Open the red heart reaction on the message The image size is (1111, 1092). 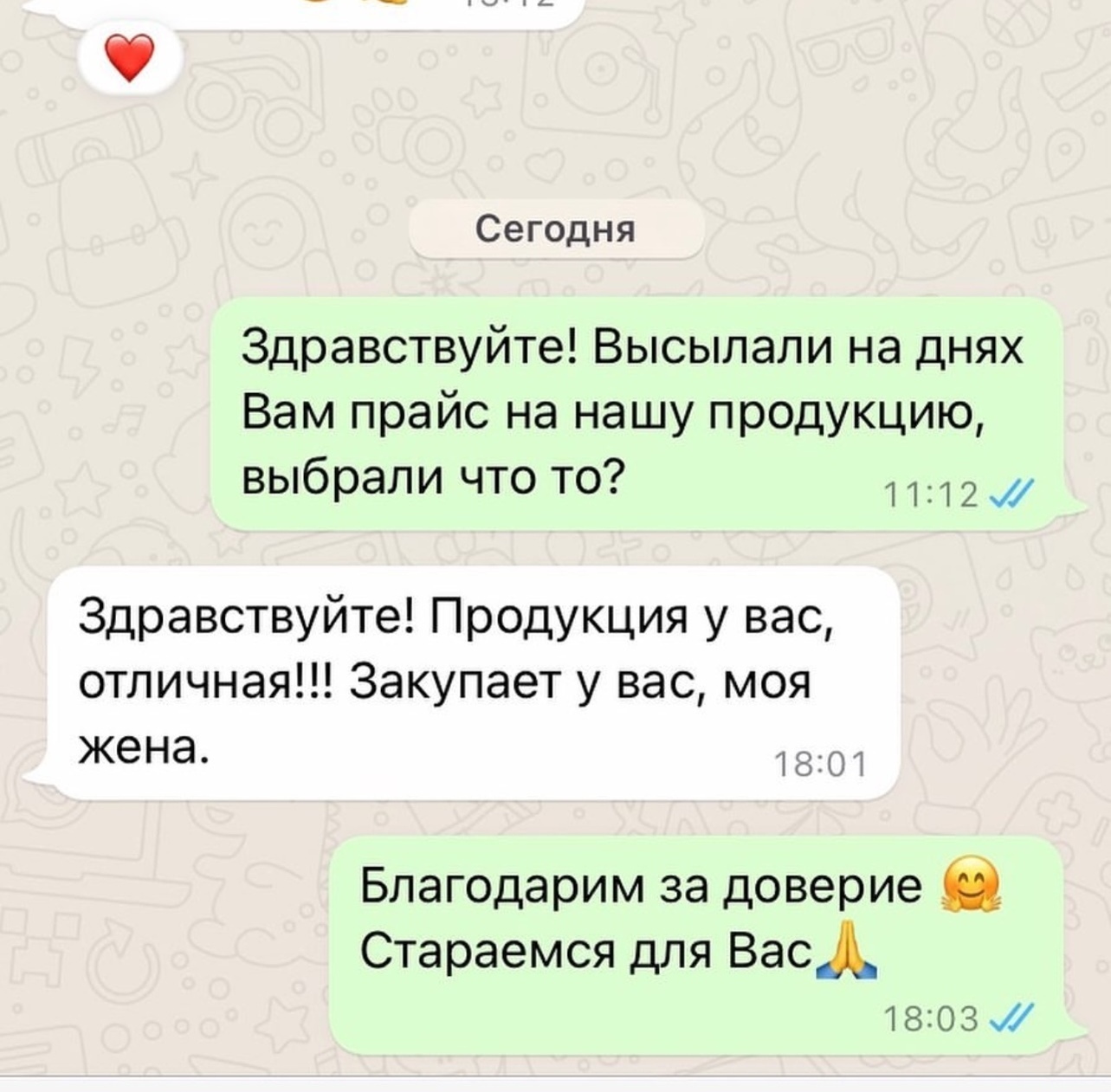pyautogui.click(x=129, y=60)
